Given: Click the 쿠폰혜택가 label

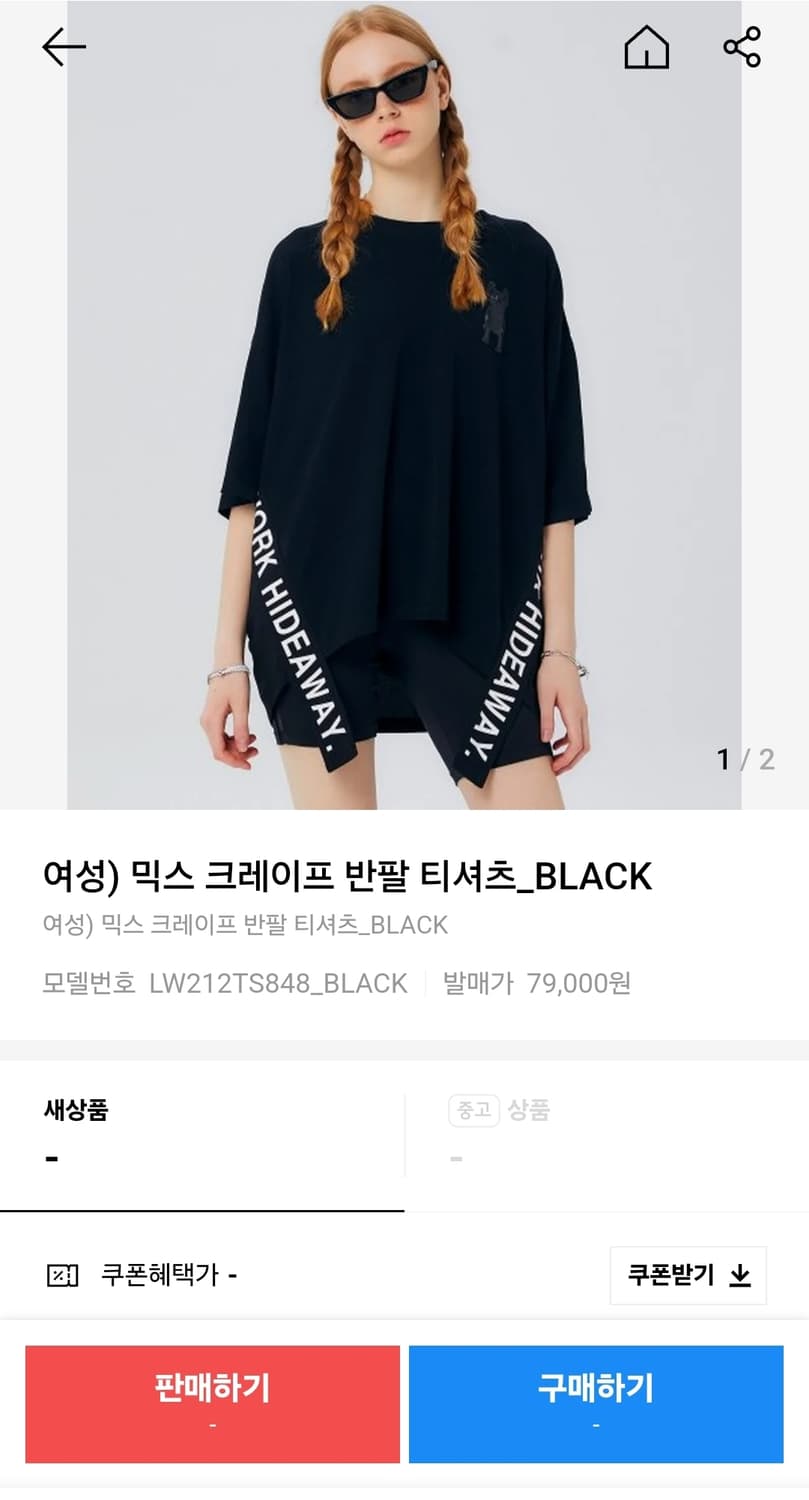Looking at the screenshot, I should point(162,1275).
